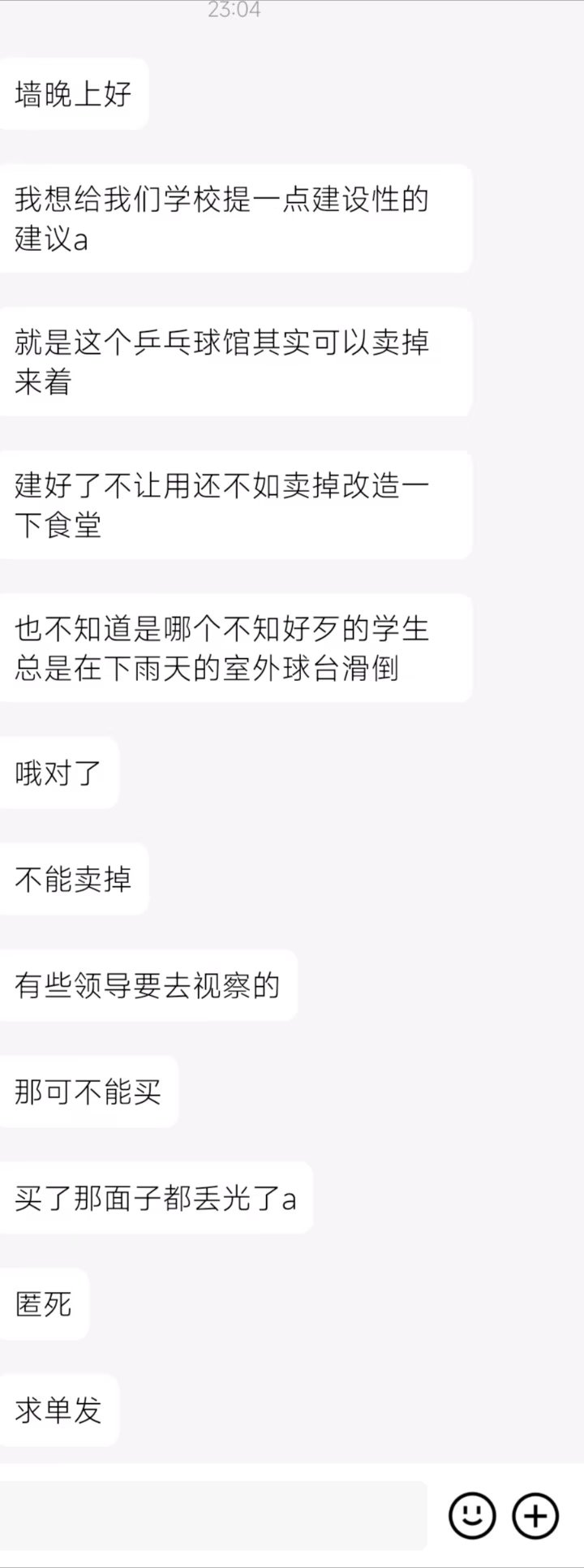Open the plus attachment menu
Image resolution: width=584 pixels, height=1568 pixels.
tap(535, 1515)
